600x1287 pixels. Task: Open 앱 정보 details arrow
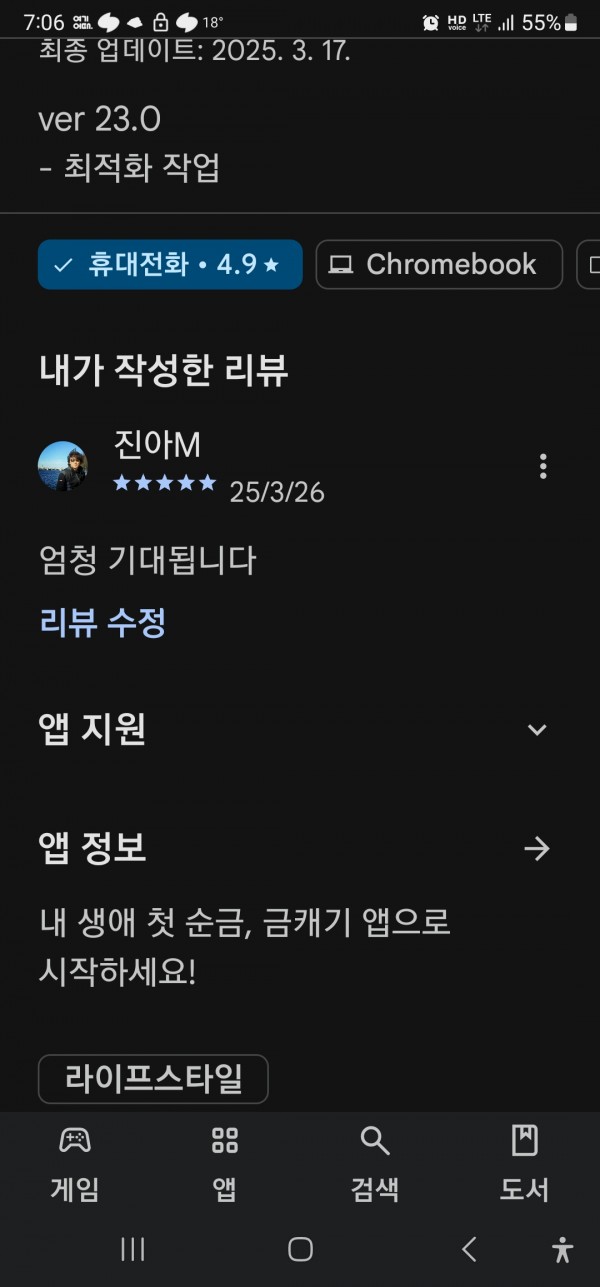(537, 849)
